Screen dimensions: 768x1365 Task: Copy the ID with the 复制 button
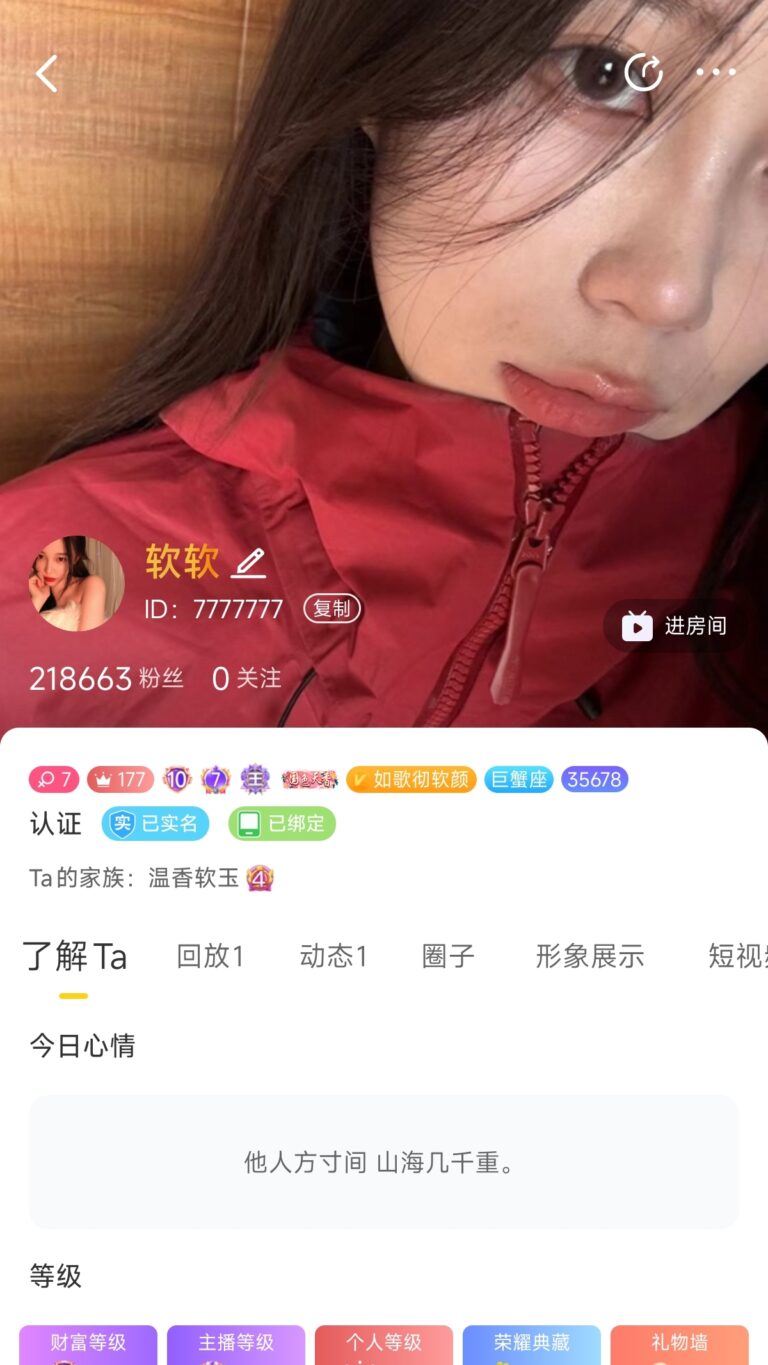332,609
